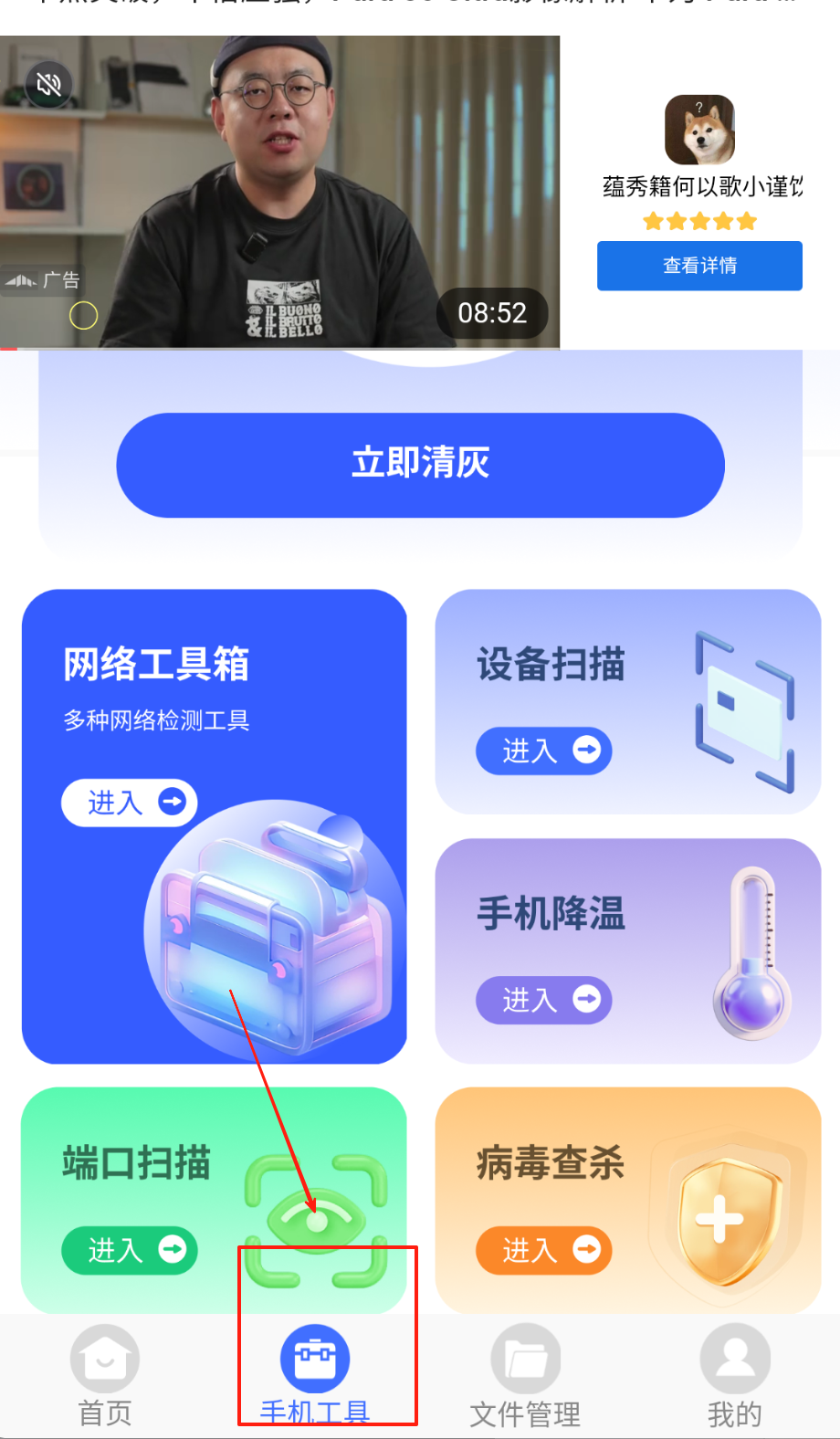Start cleaning with 立即清灰
Screen dimensions: 840x1439
[x=420, y=465]
